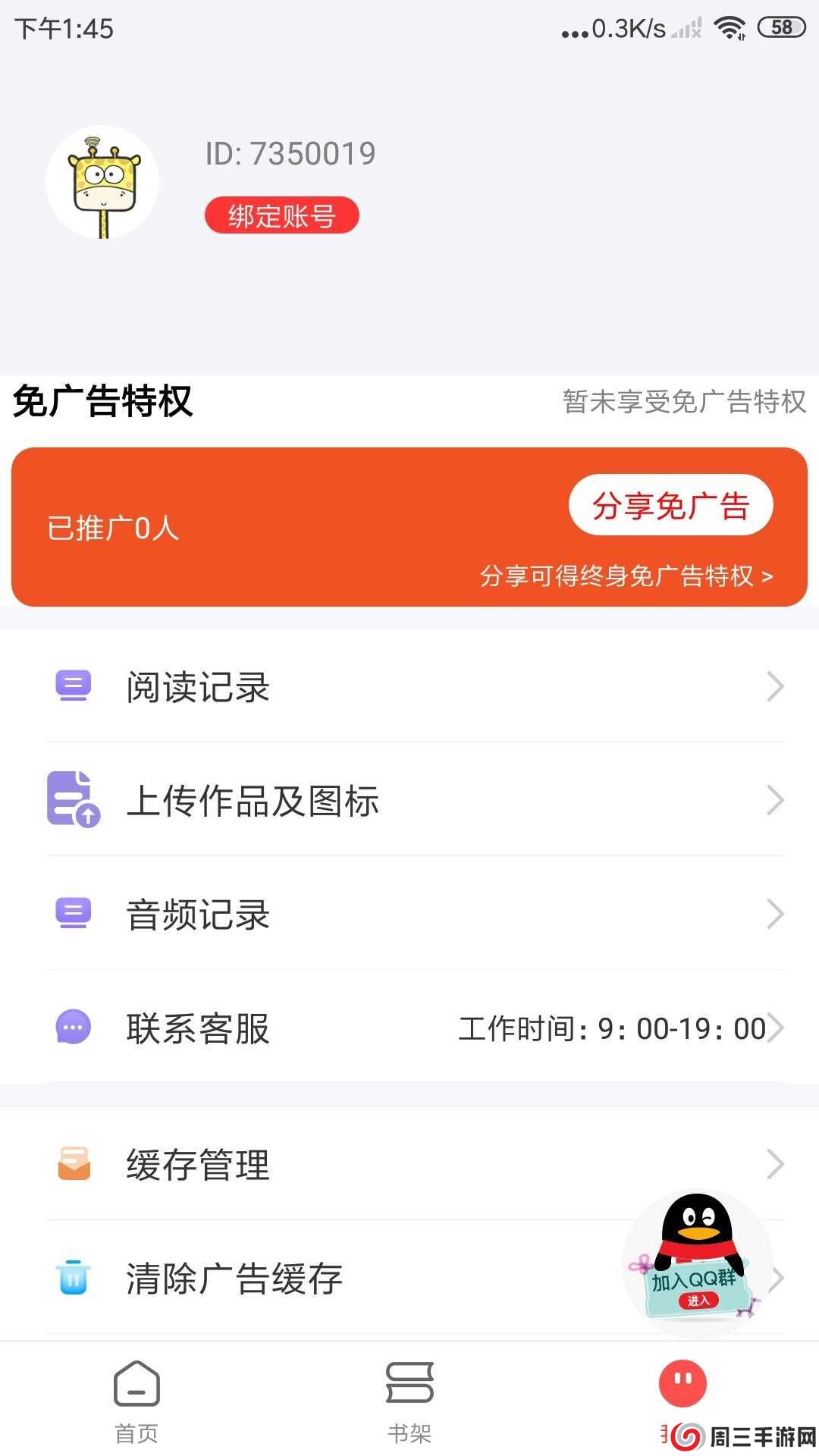Screen dimensions: 819x1456
Task: Click the 上传作品及图标 upload icon
Action: [72, 802]
